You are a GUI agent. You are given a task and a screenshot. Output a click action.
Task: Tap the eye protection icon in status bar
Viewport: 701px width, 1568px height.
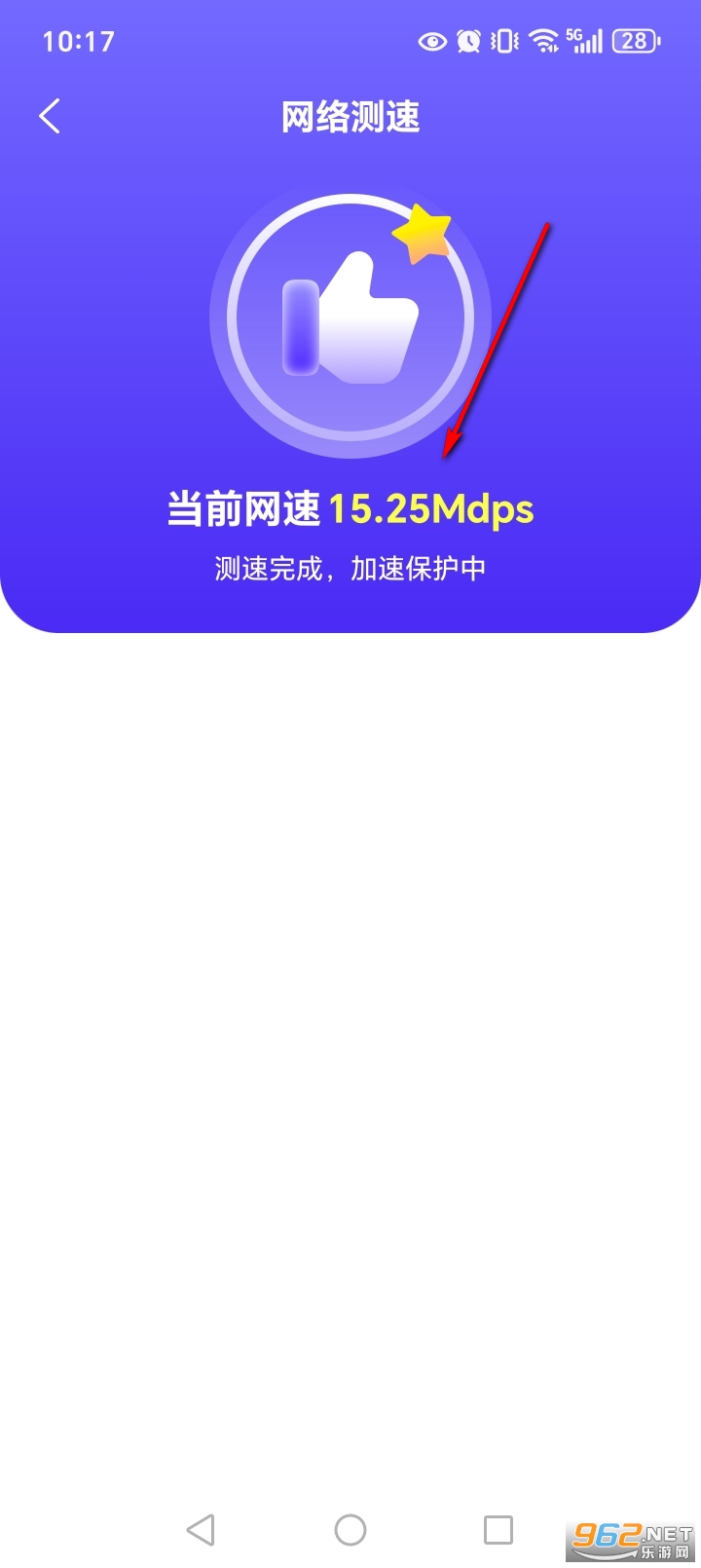431,42
